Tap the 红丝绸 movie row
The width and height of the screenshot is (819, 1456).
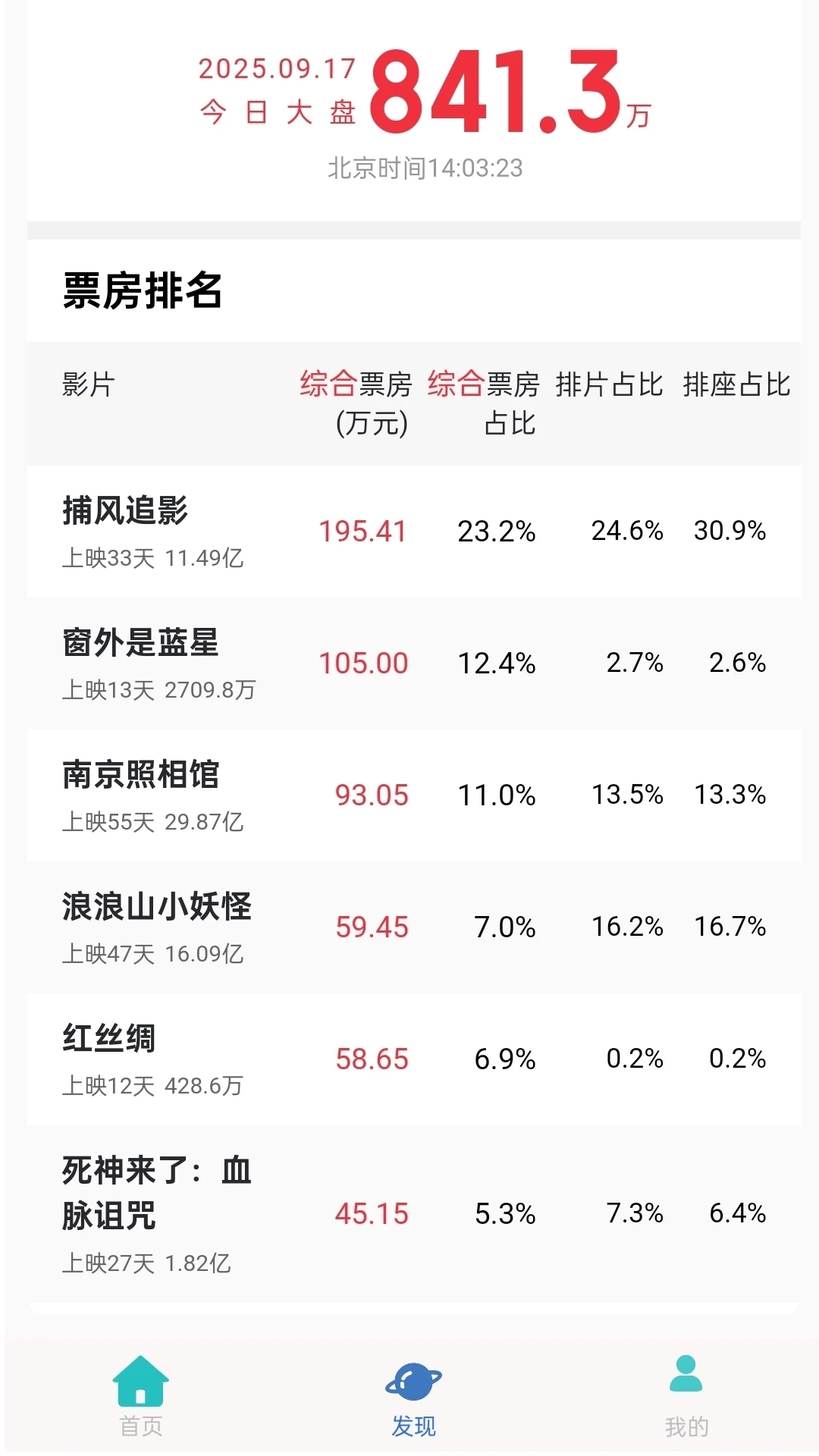tap(413, 1059)
